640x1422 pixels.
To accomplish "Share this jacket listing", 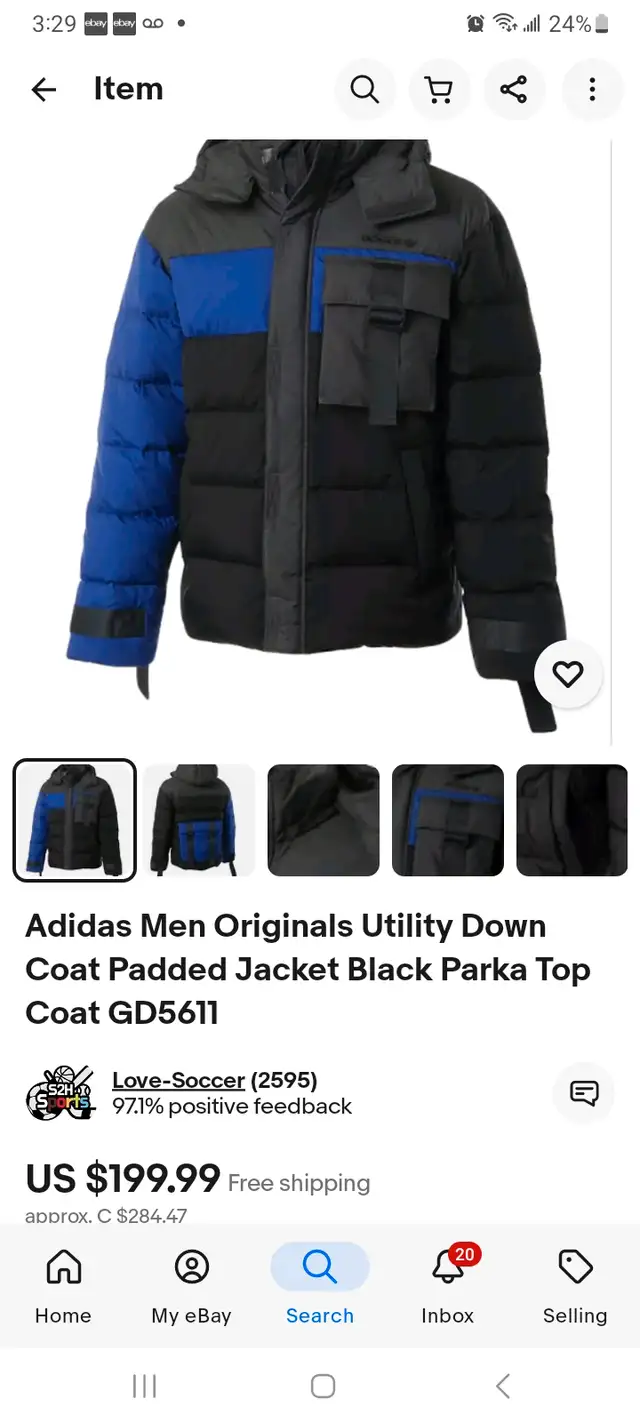I will pos(513,90).
